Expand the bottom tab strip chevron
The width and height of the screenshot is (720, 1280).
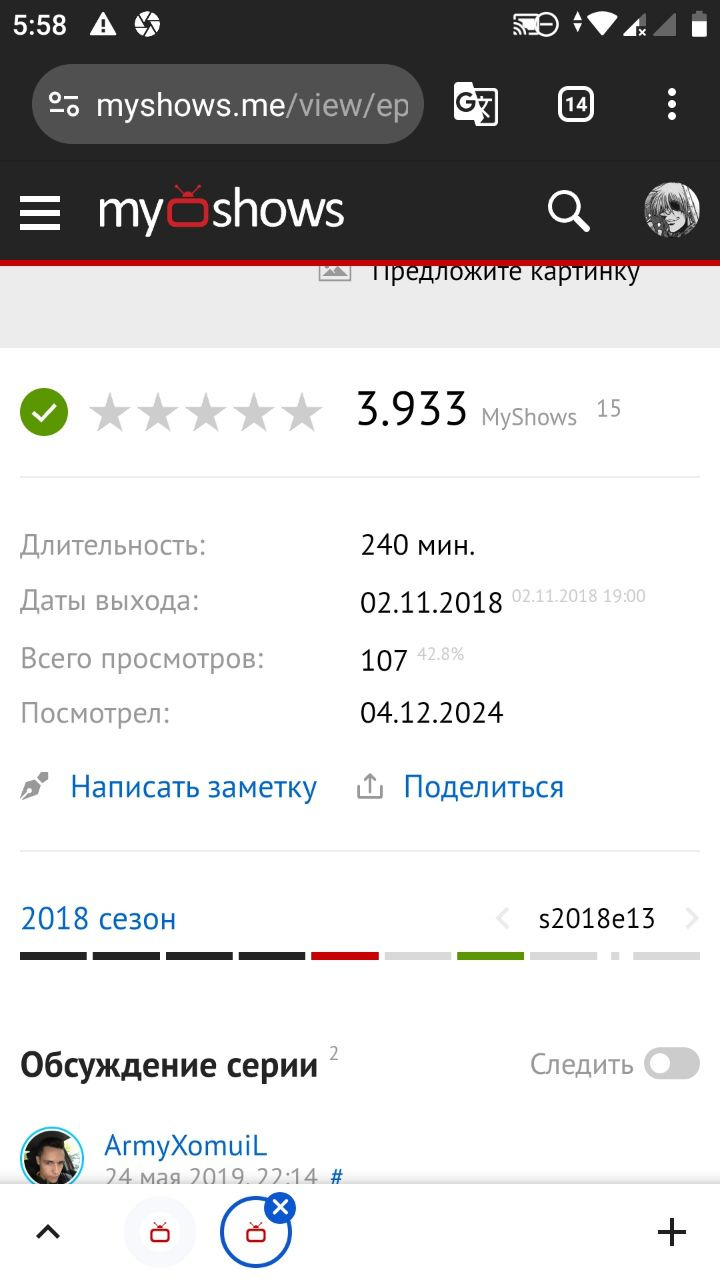48,1233
